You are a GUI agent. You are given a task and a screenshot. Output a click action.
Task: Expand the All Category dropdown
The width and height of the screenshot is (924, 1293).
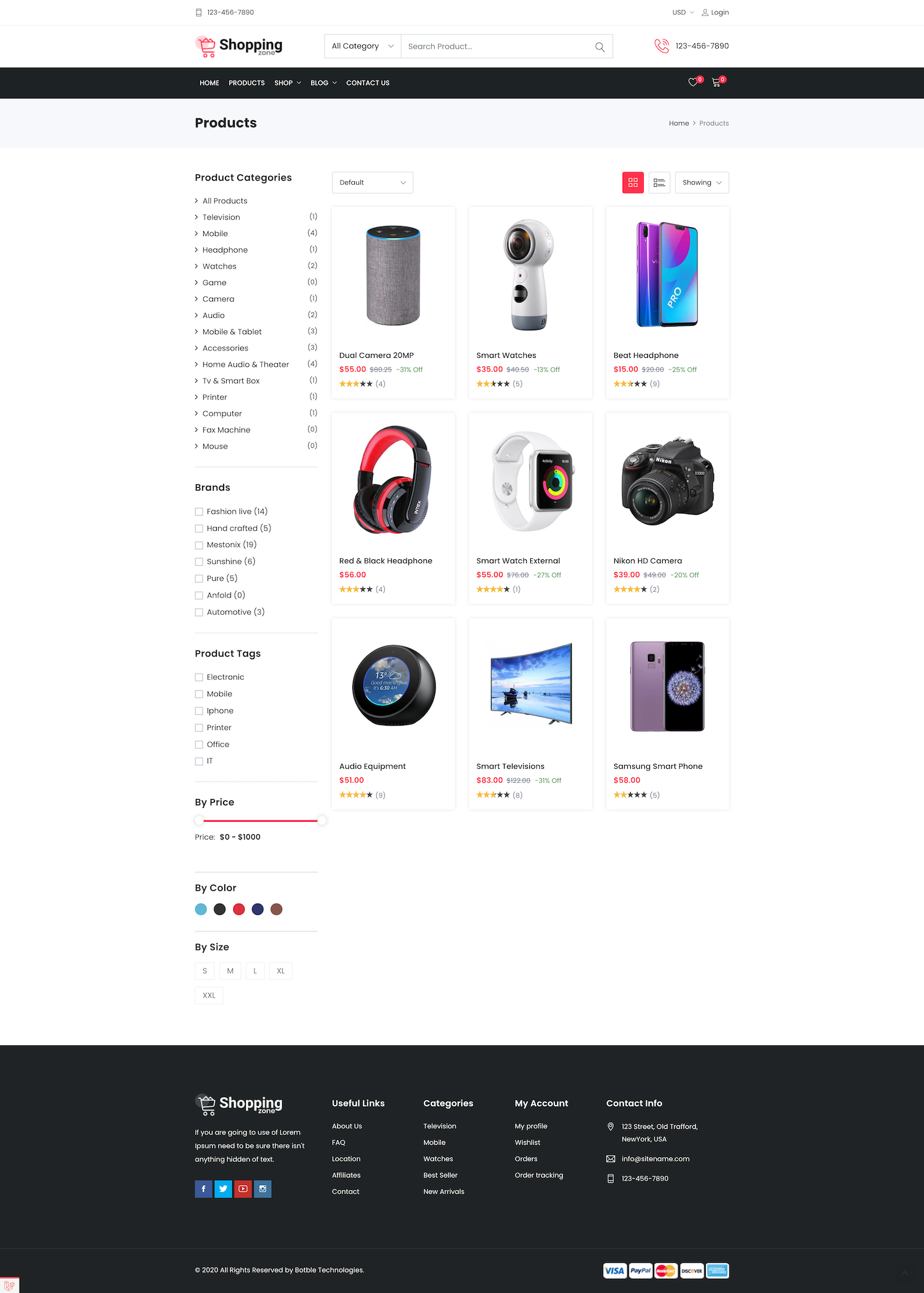click(362, 46)
